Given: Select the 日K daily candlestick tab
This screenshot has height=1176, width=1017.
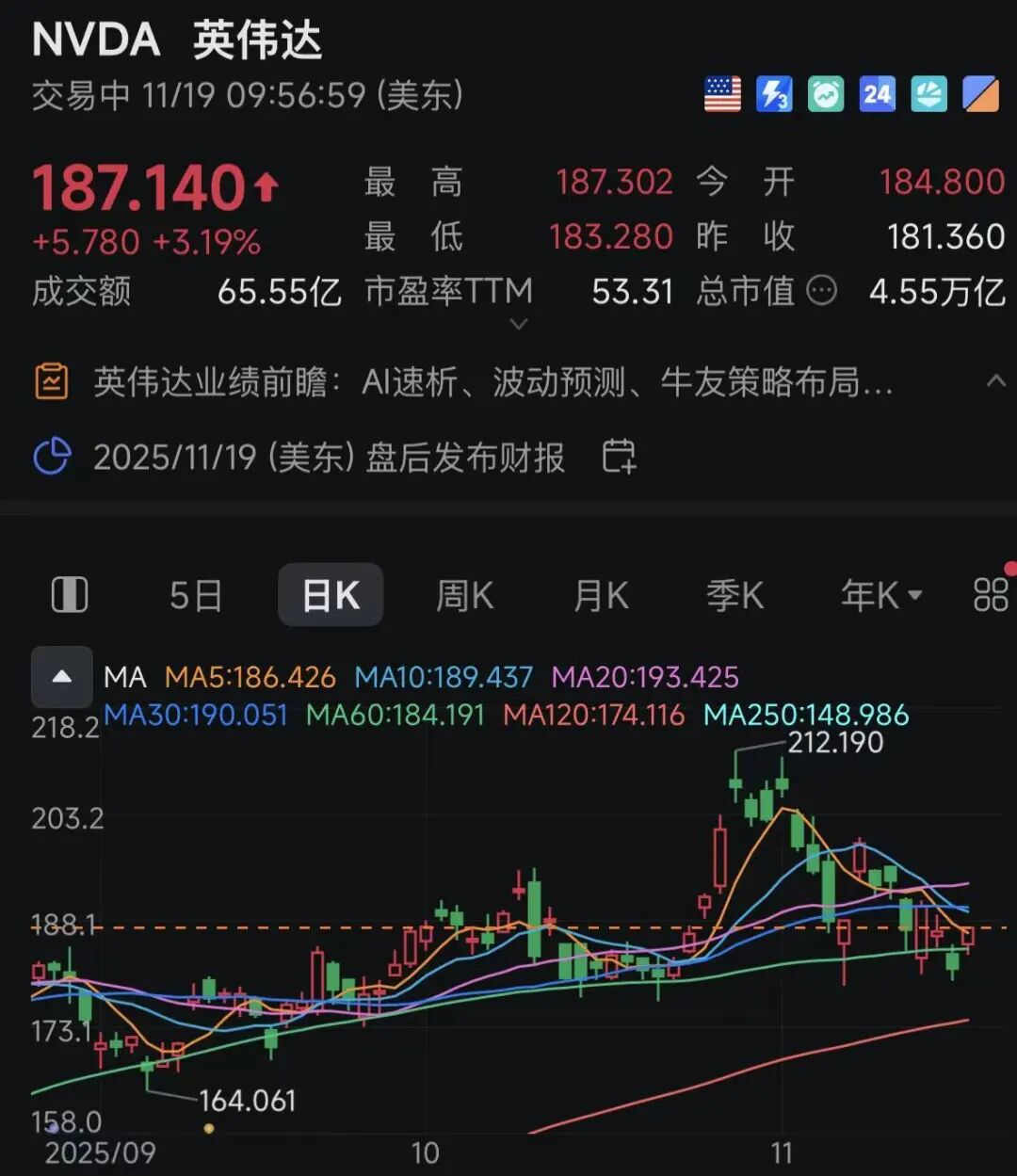Looking at the screenshot, I should pos(331,595).
